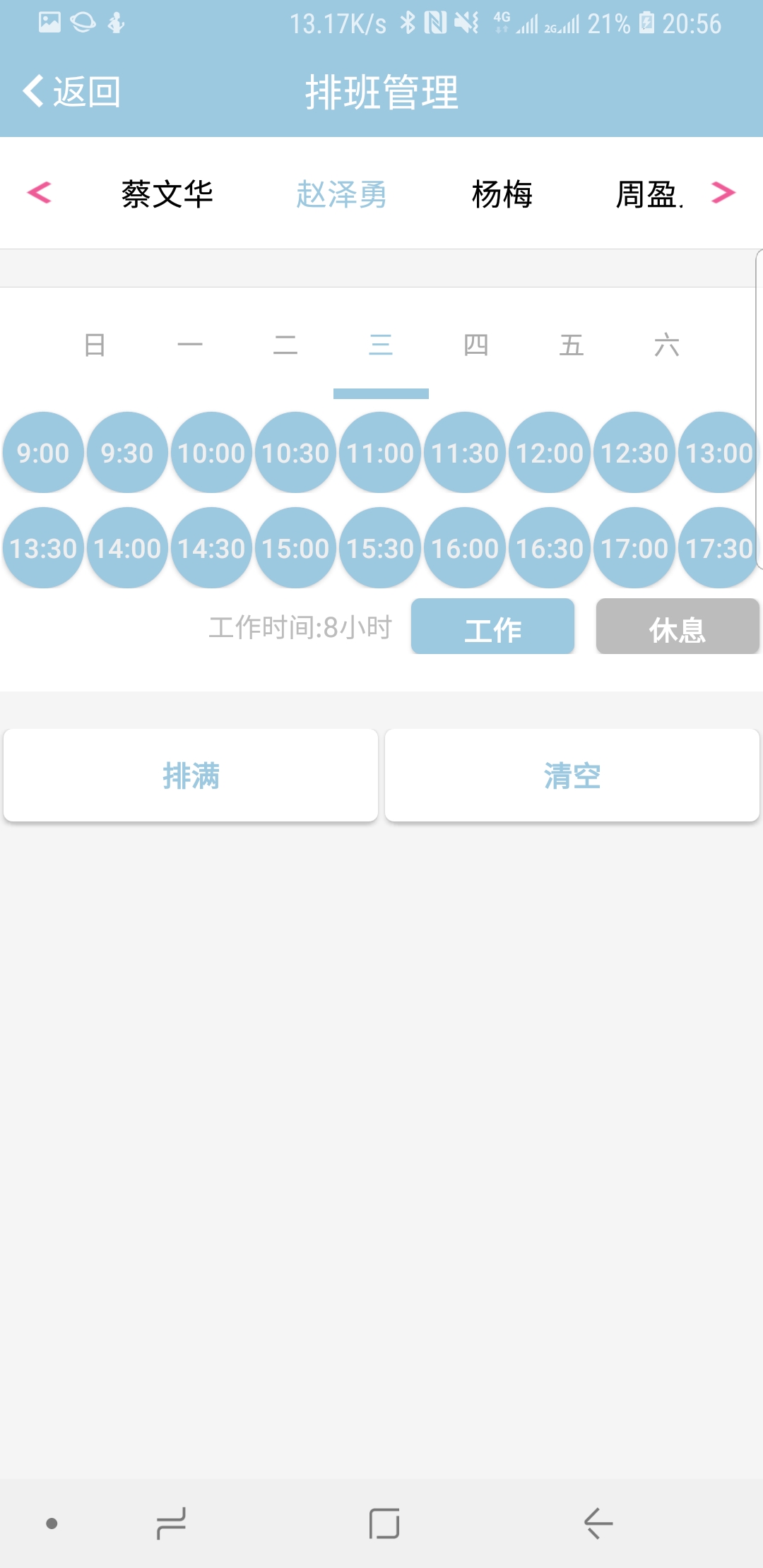Viewport: 763px width, 1568px height.
Task: Toggle the 10:30 time slot
Action: tap(296, 453)
